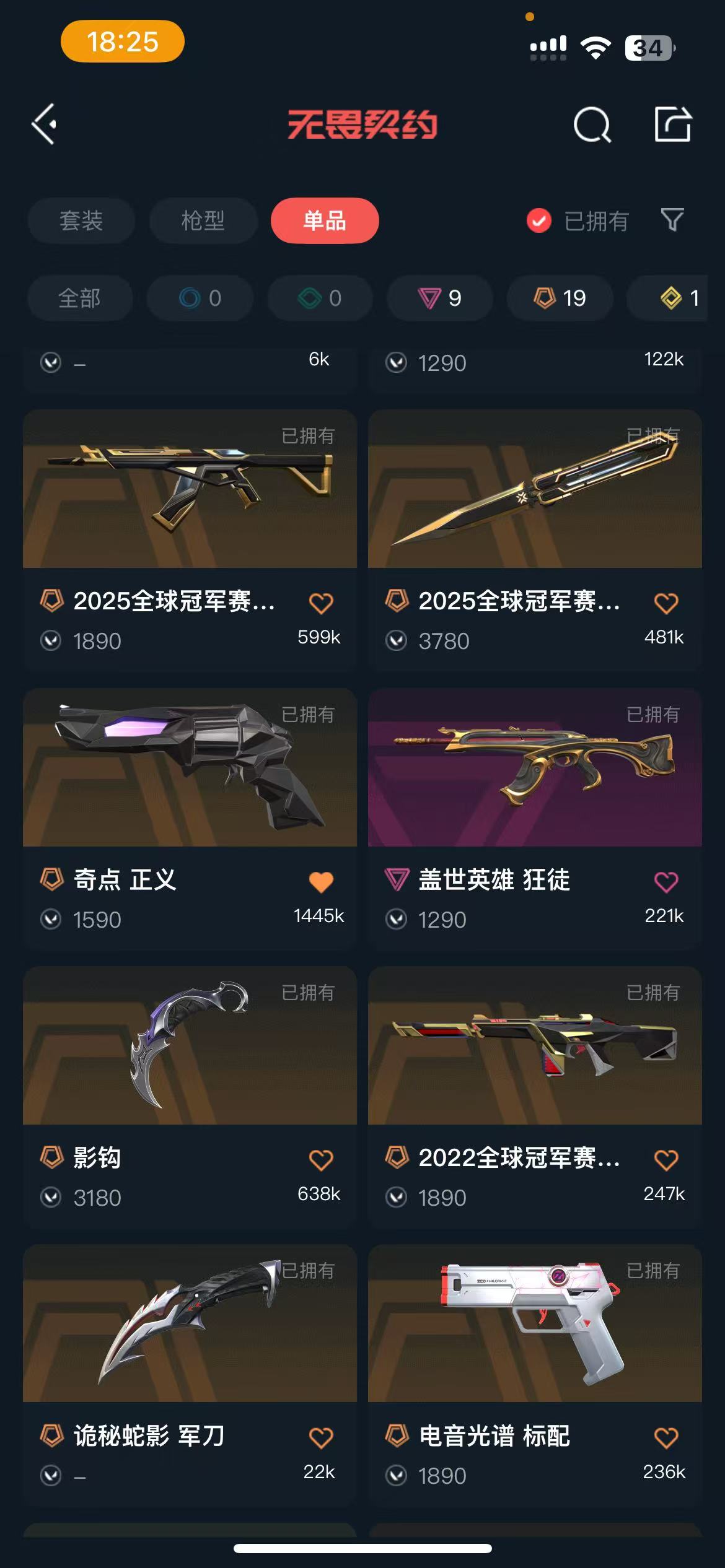Open the 诡秘蛇影 军刀 card
The image size is (725, 1568).
pyautogui.click(x=190, y=1324)
